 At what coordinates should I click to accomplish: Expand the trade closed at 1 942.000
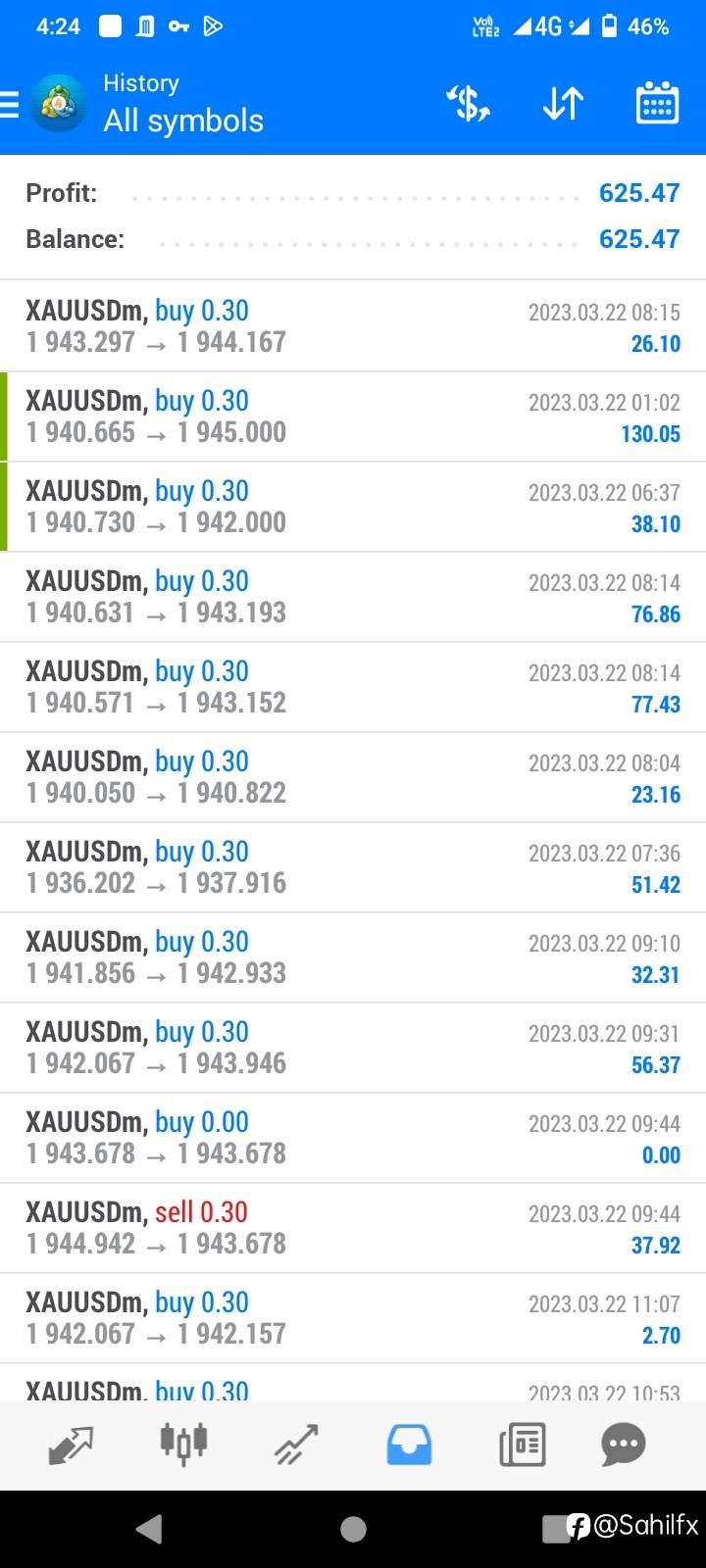pos(353,507)
